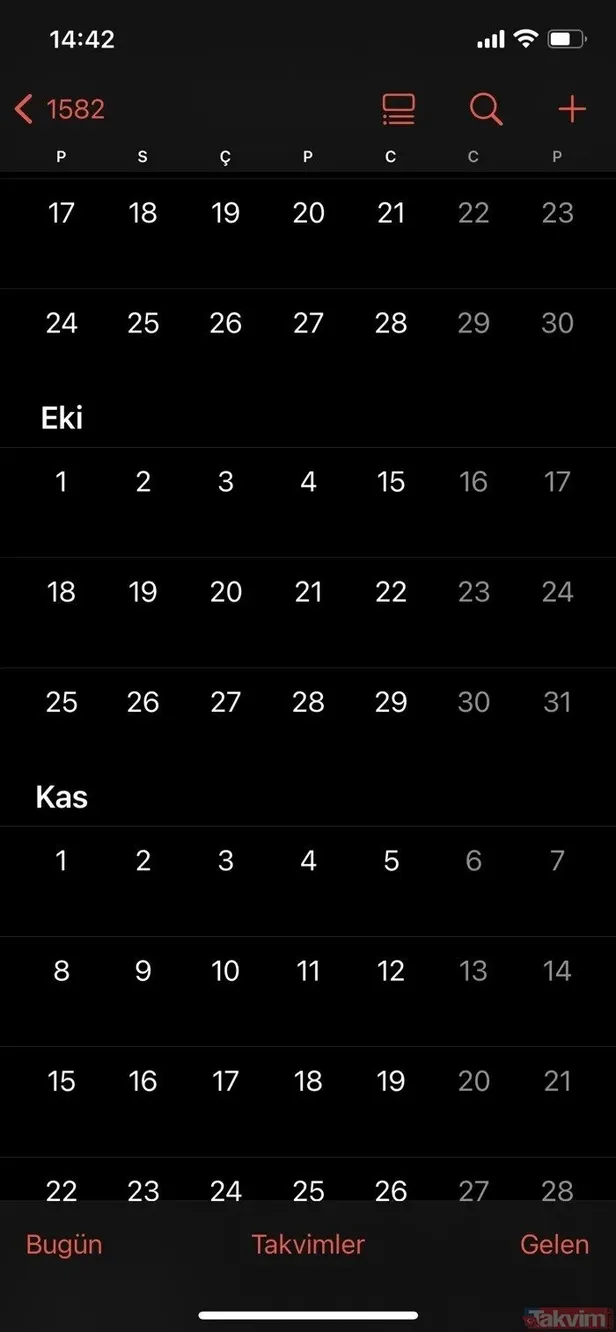The width and height of the screenshot is (616, 1332).
Task: Select day 14 in the Kas month
Action: coord(557,971)
